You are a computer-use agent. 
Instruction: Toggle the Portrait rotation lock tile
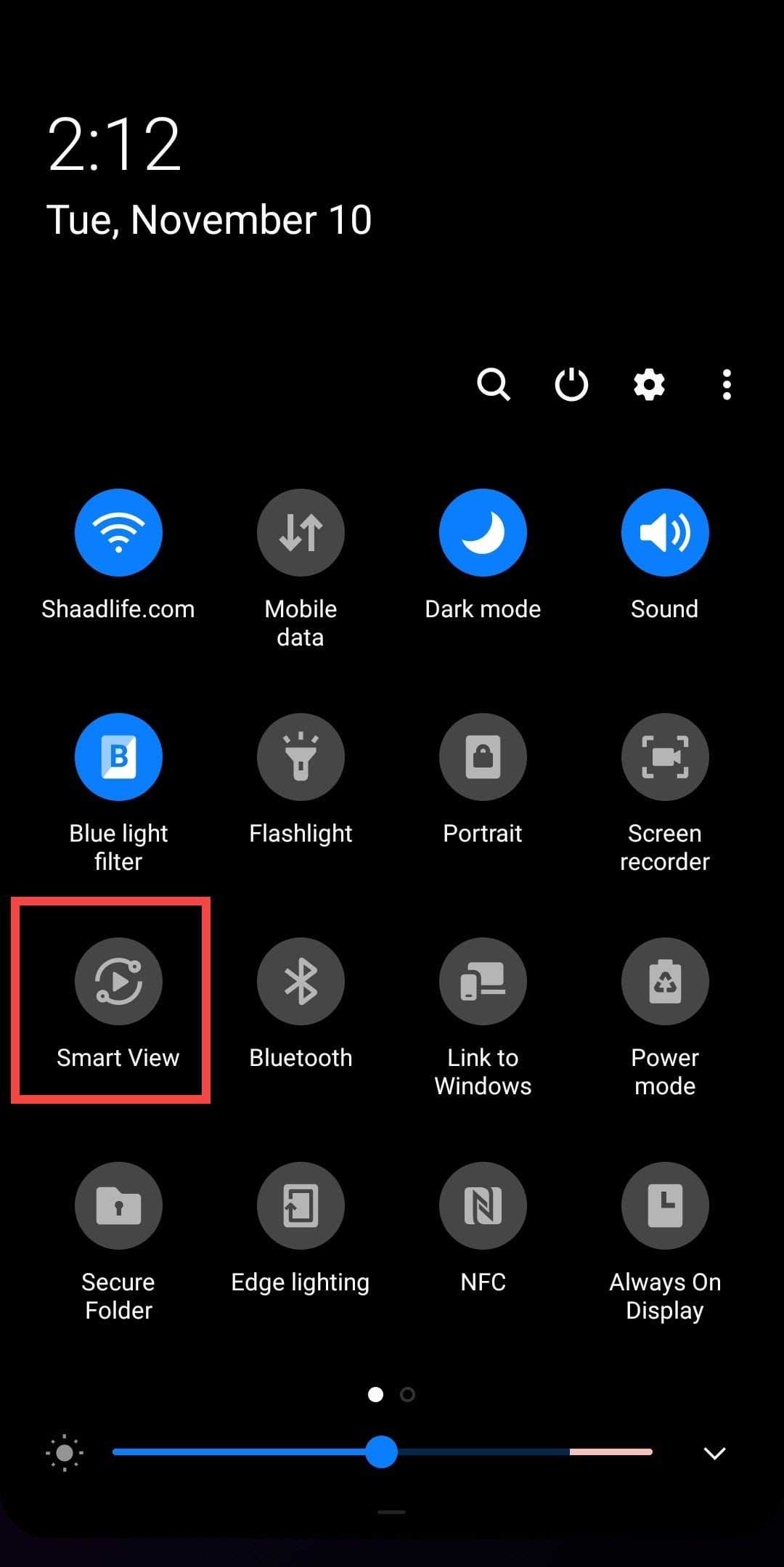pos(483,757)
